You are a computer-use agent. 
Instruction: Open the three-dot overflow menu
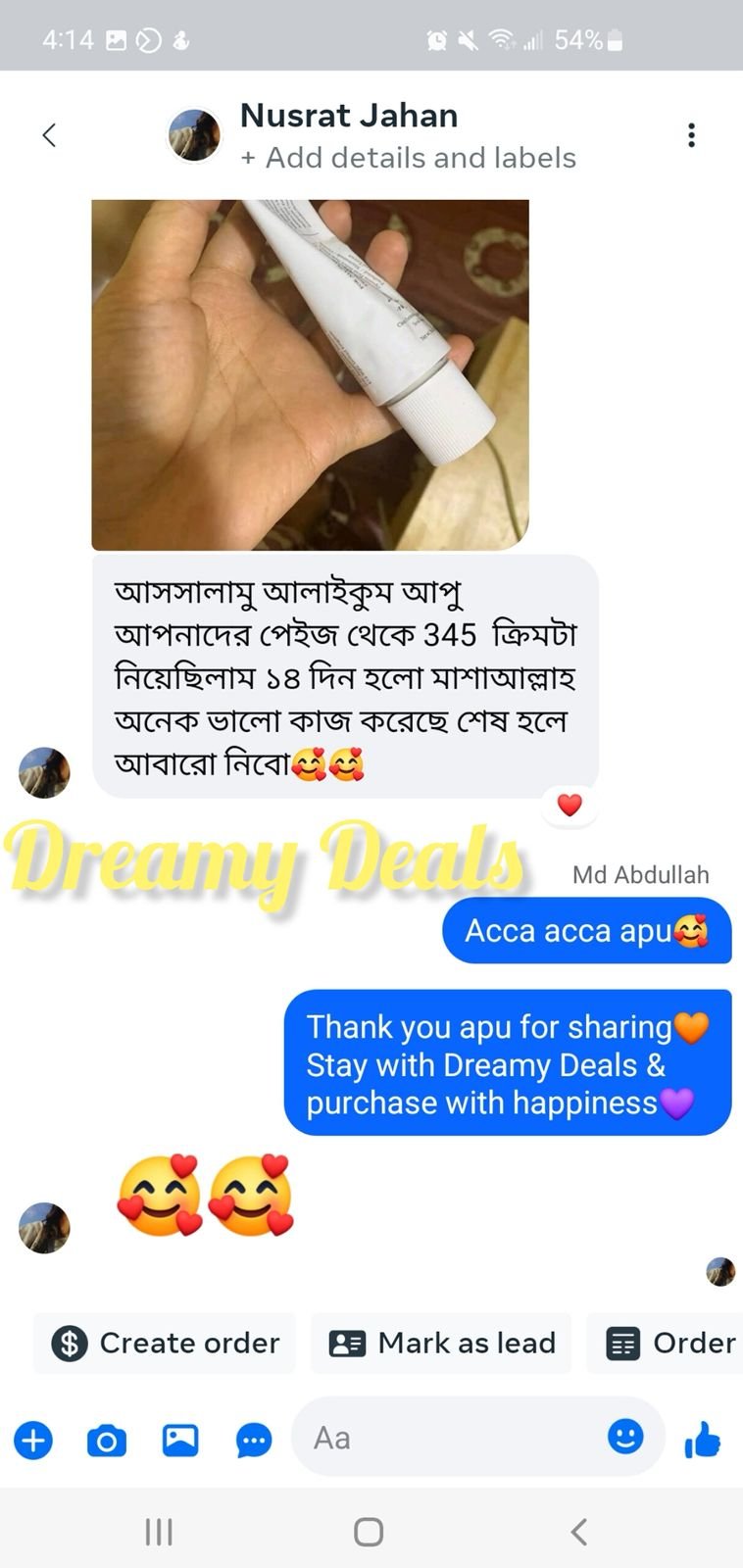691,135
